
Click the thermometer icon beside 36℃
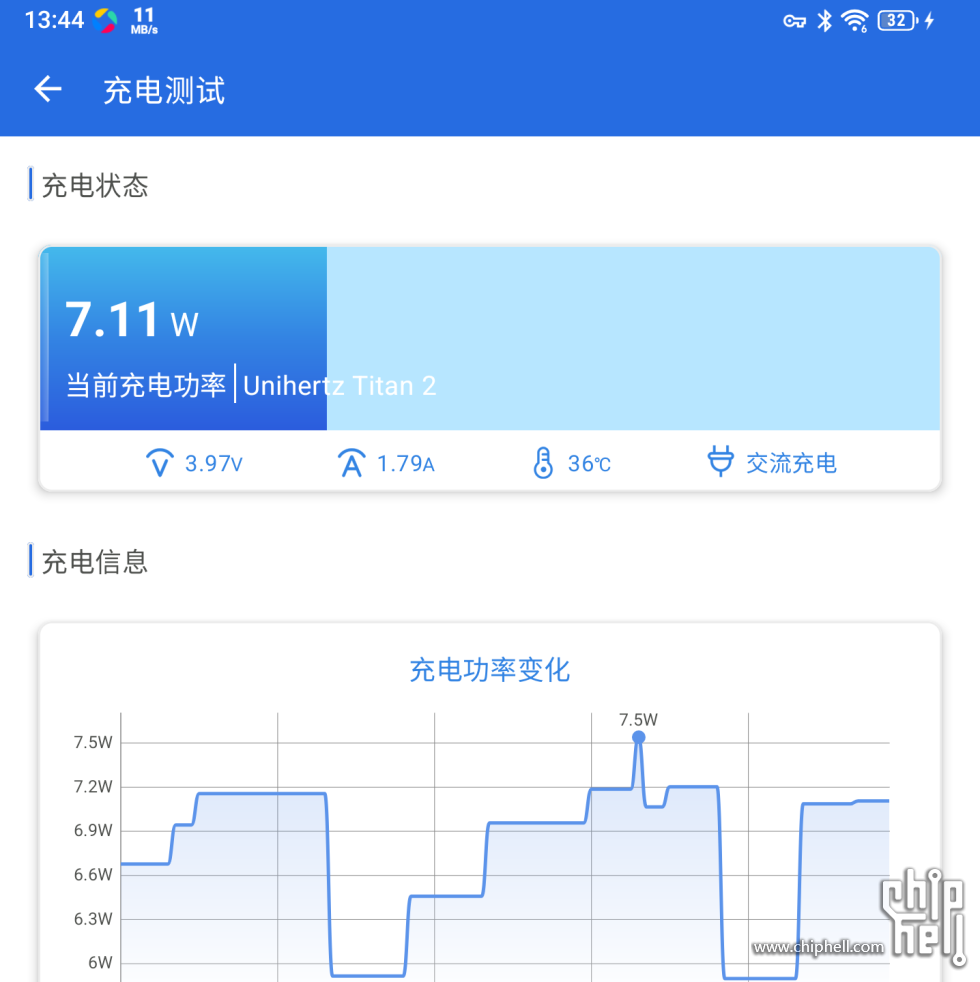(542, 462)
